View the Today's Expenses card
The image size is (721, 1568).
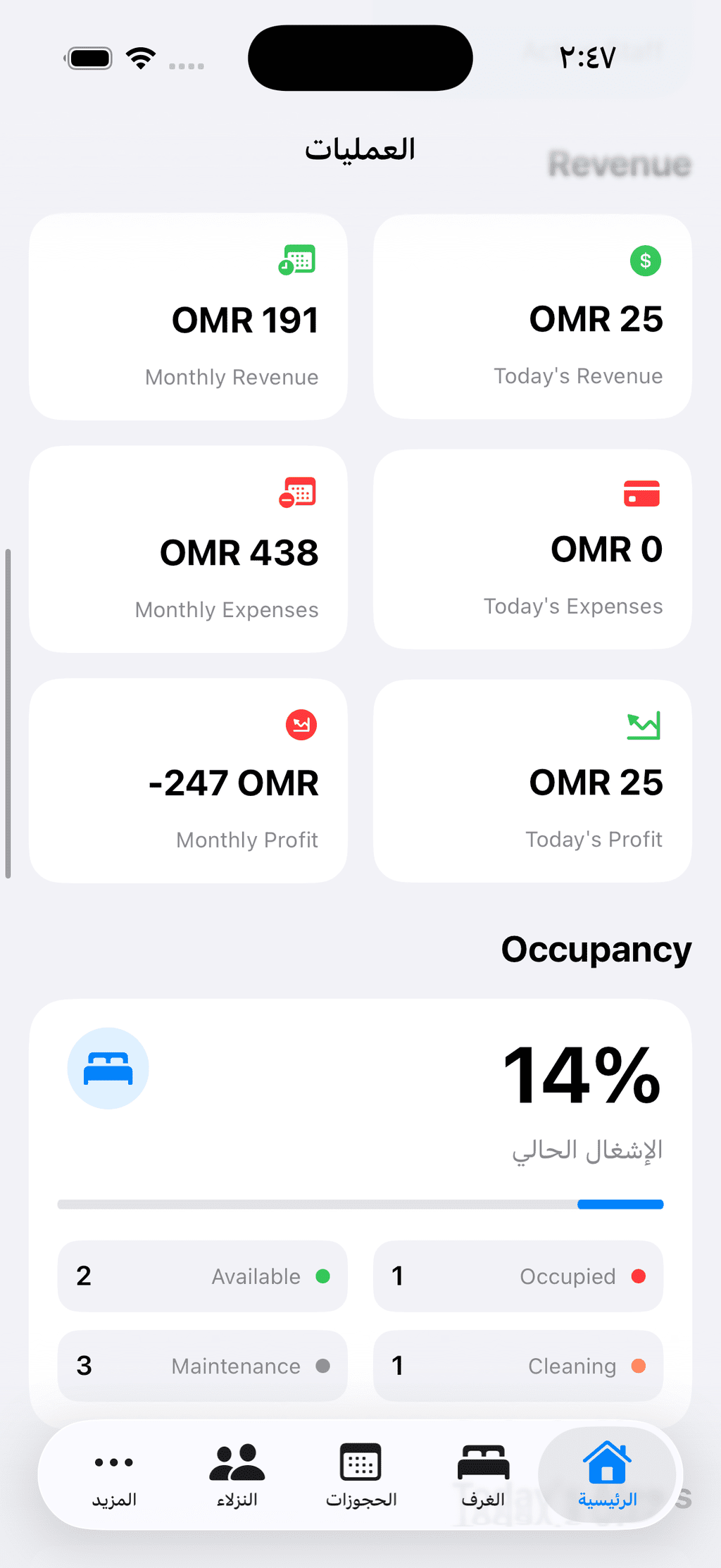(x=532, y=549)
